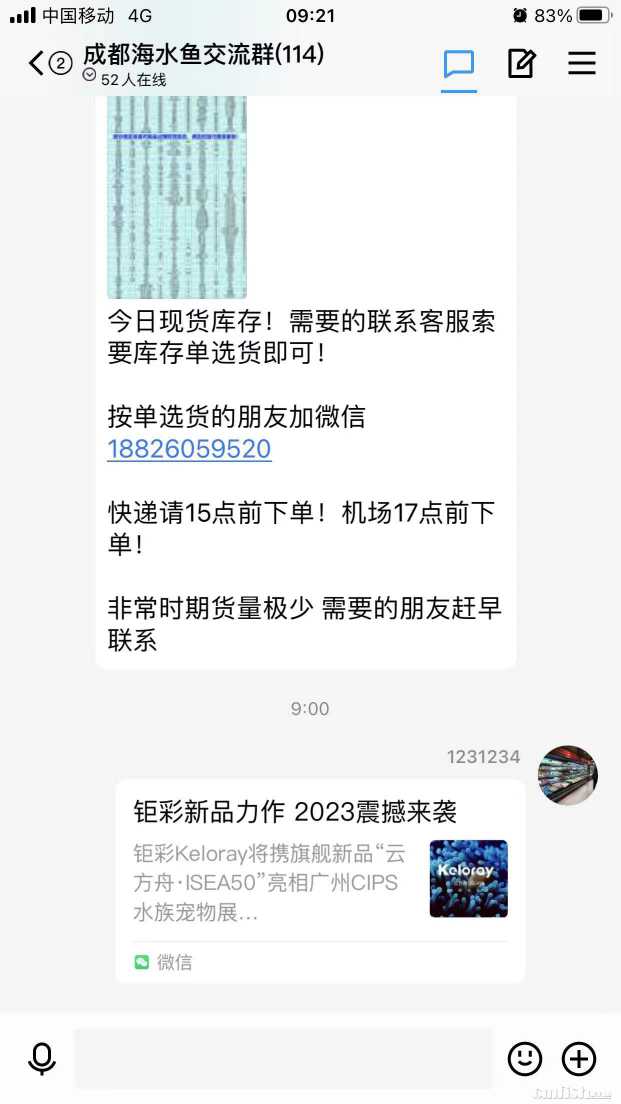Open the Keloray new product article card
This screenshot has height=1104, width=621.
(320, 880)
